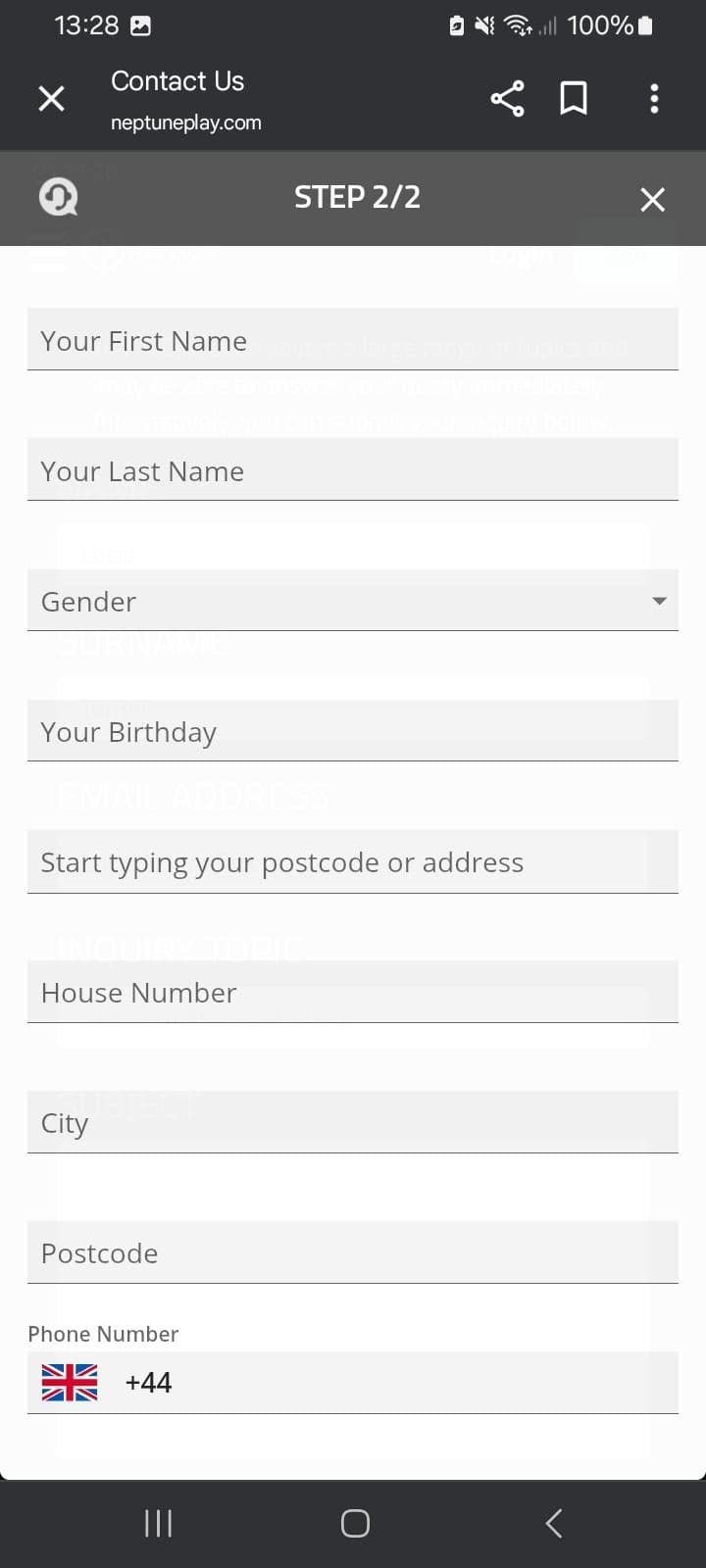This screenshot has width=706, height=1568.
Task: Close the STEP 2/2 overlay
Action: (652, 199)
